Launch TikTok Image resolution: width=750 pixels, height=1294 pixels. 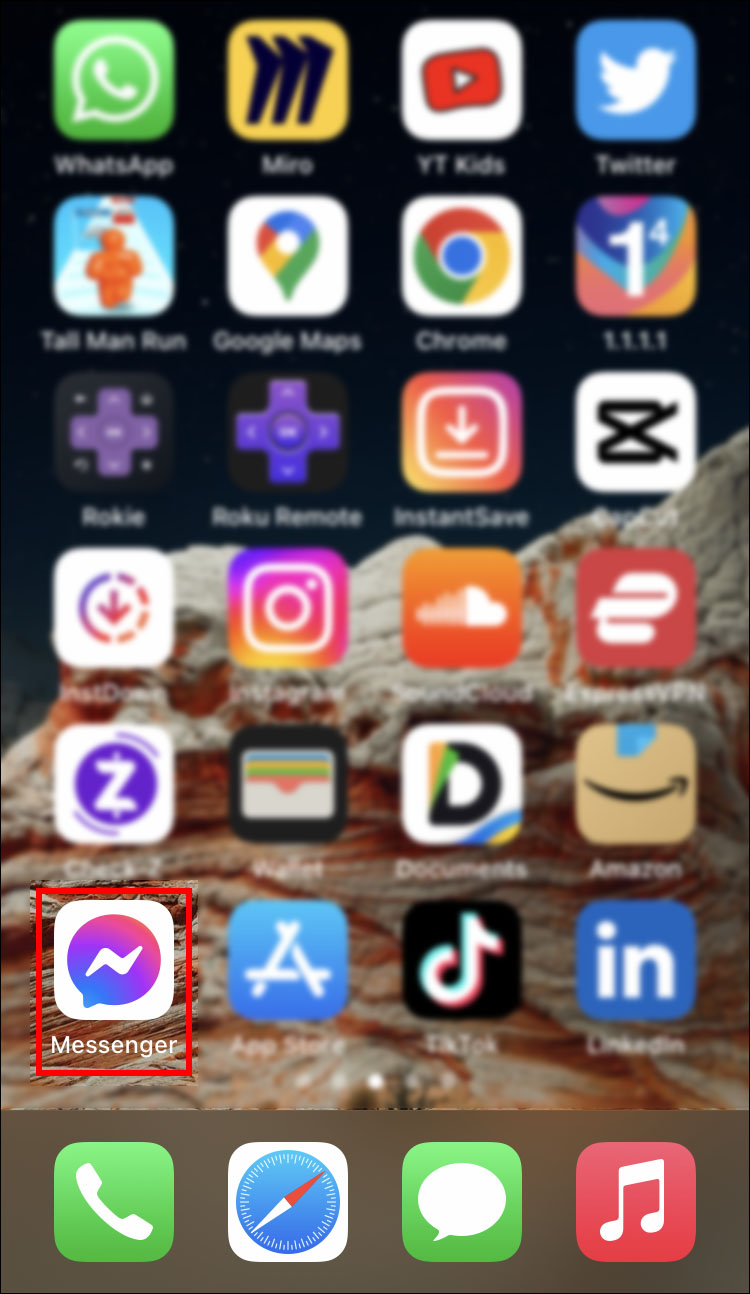tap(462, 960)
